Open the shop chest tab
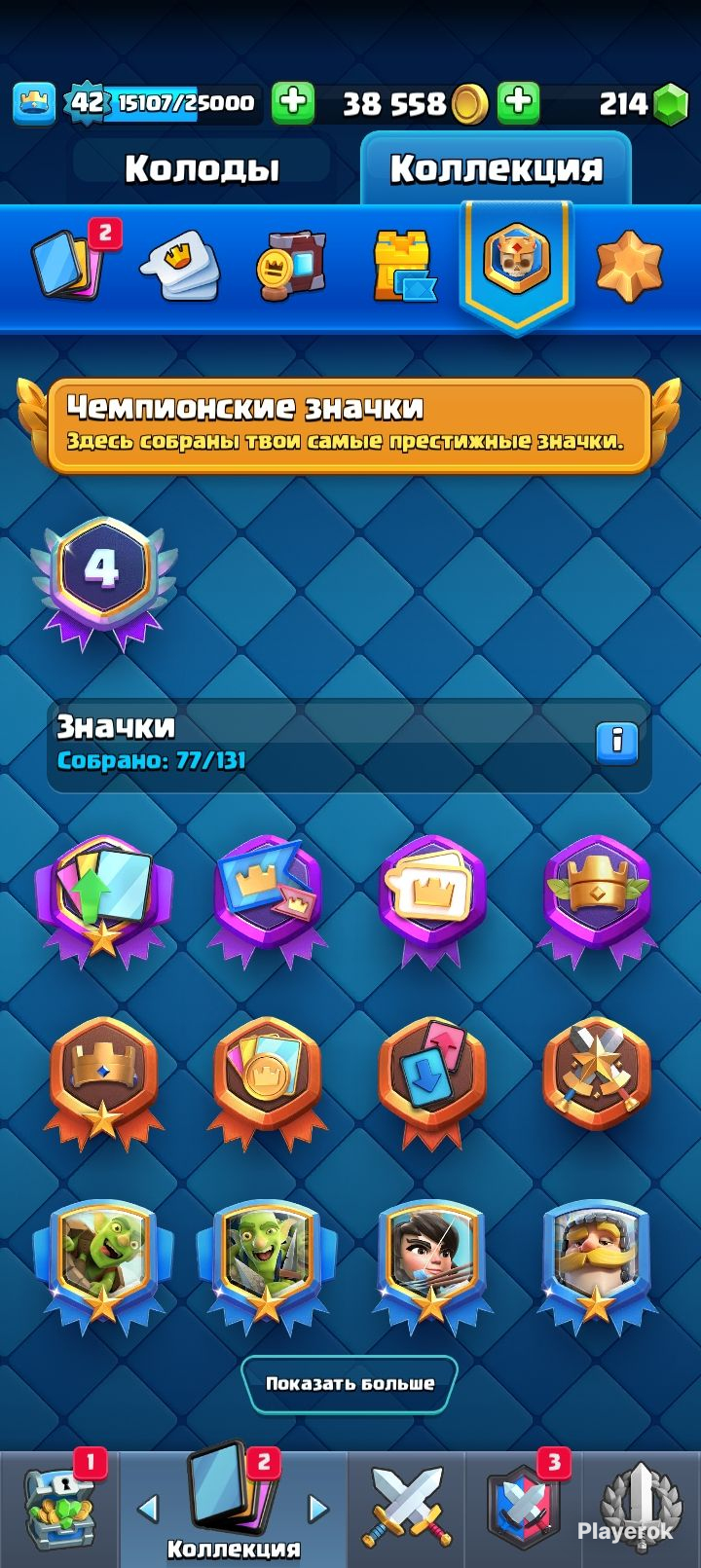The height and width of the screenshot is (1568, 701). click(58, 1507)
